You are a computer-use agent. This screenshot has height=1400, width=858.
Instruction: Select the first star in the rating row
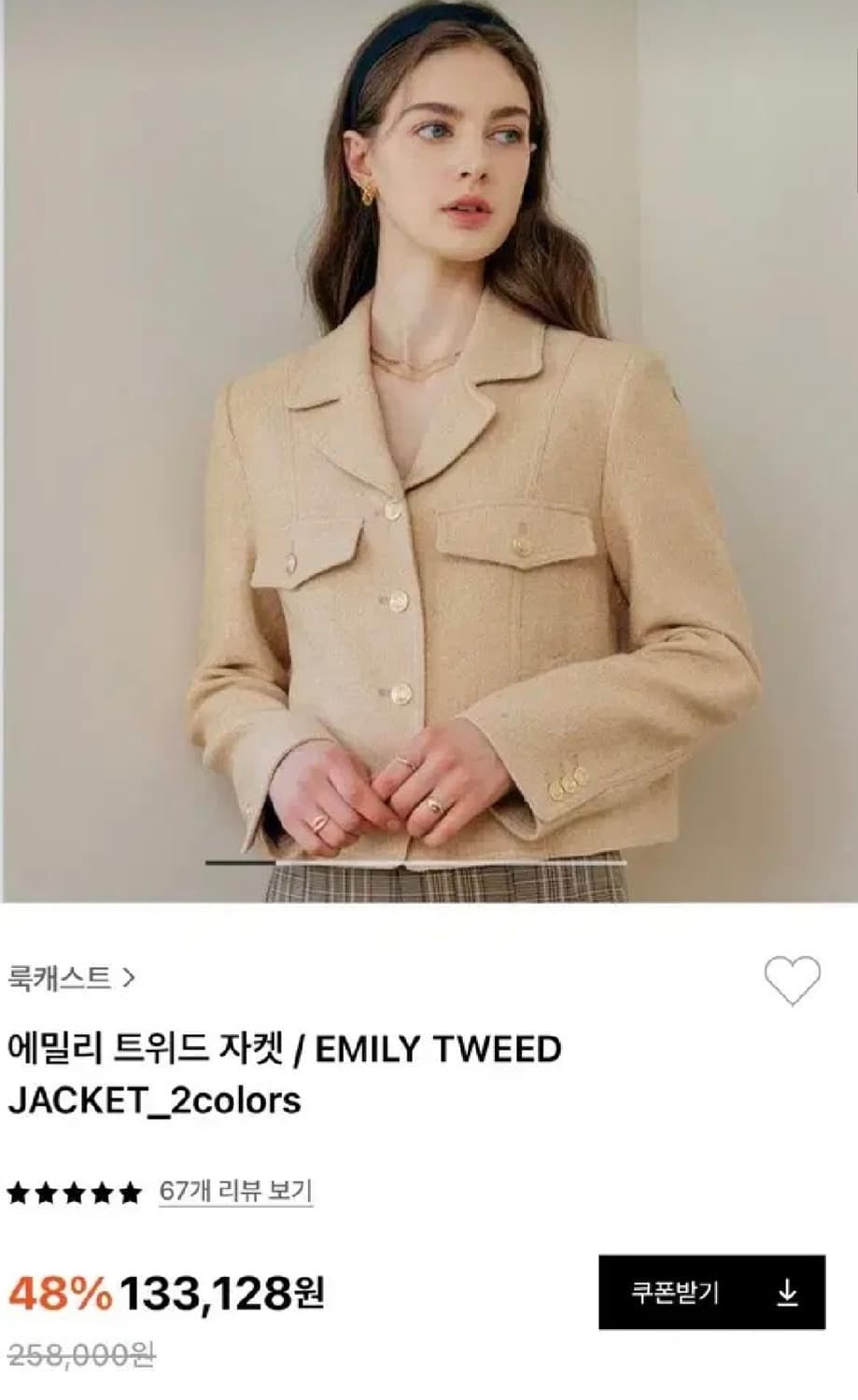coord(20,1190)
